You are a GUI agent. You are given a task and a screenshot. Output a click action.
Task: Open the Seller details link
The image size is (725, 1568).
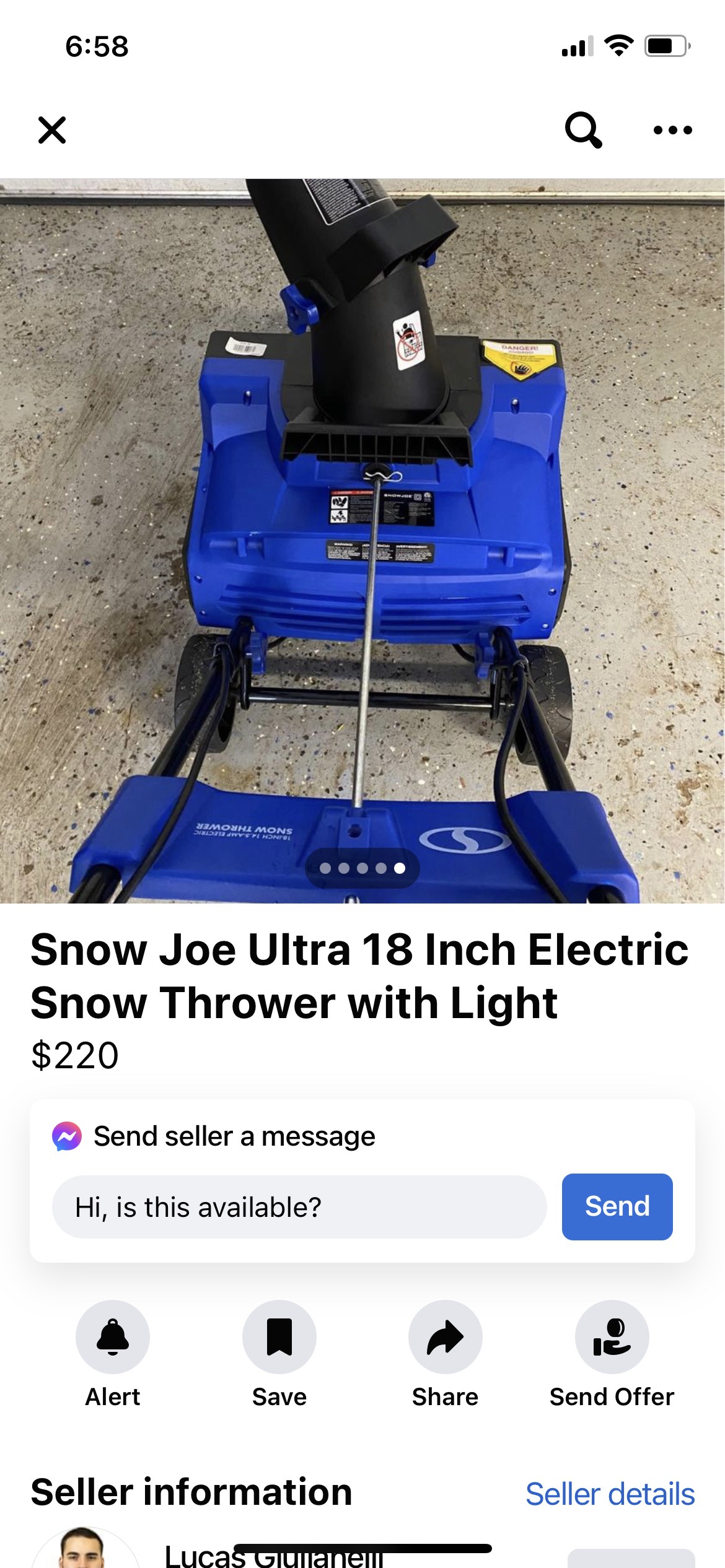point(610,1494)
